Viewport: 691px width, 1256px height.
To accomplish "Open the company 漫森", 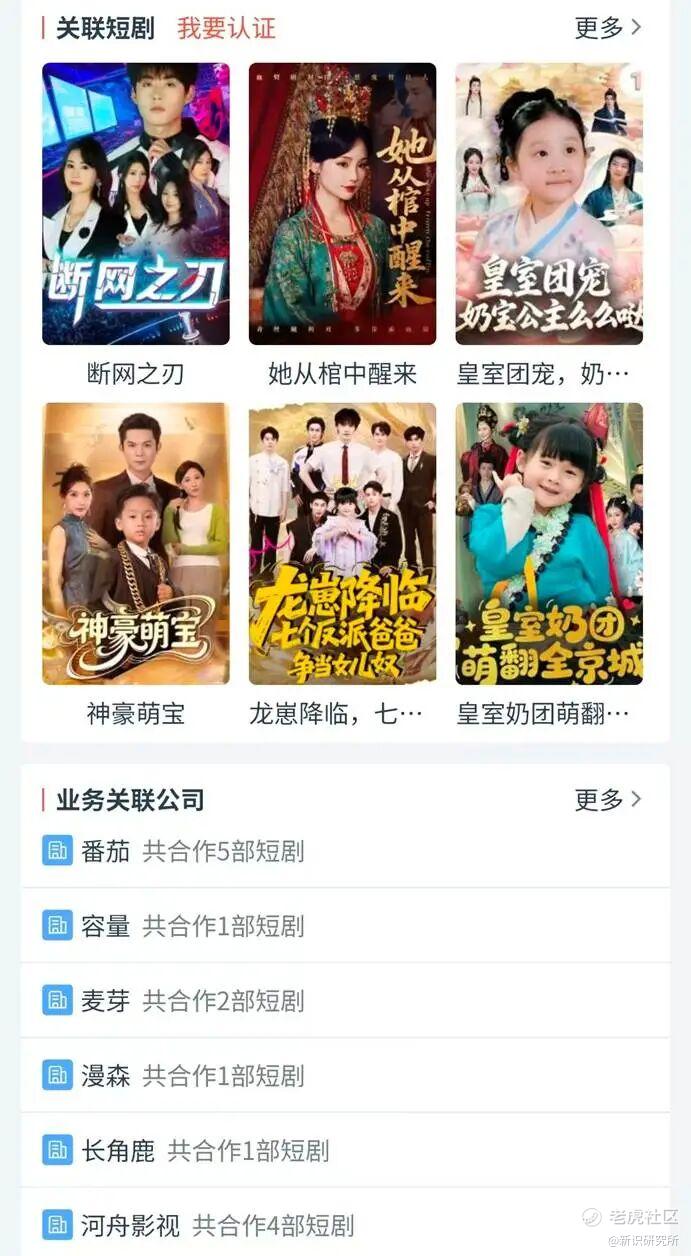I will (105, 1076).
